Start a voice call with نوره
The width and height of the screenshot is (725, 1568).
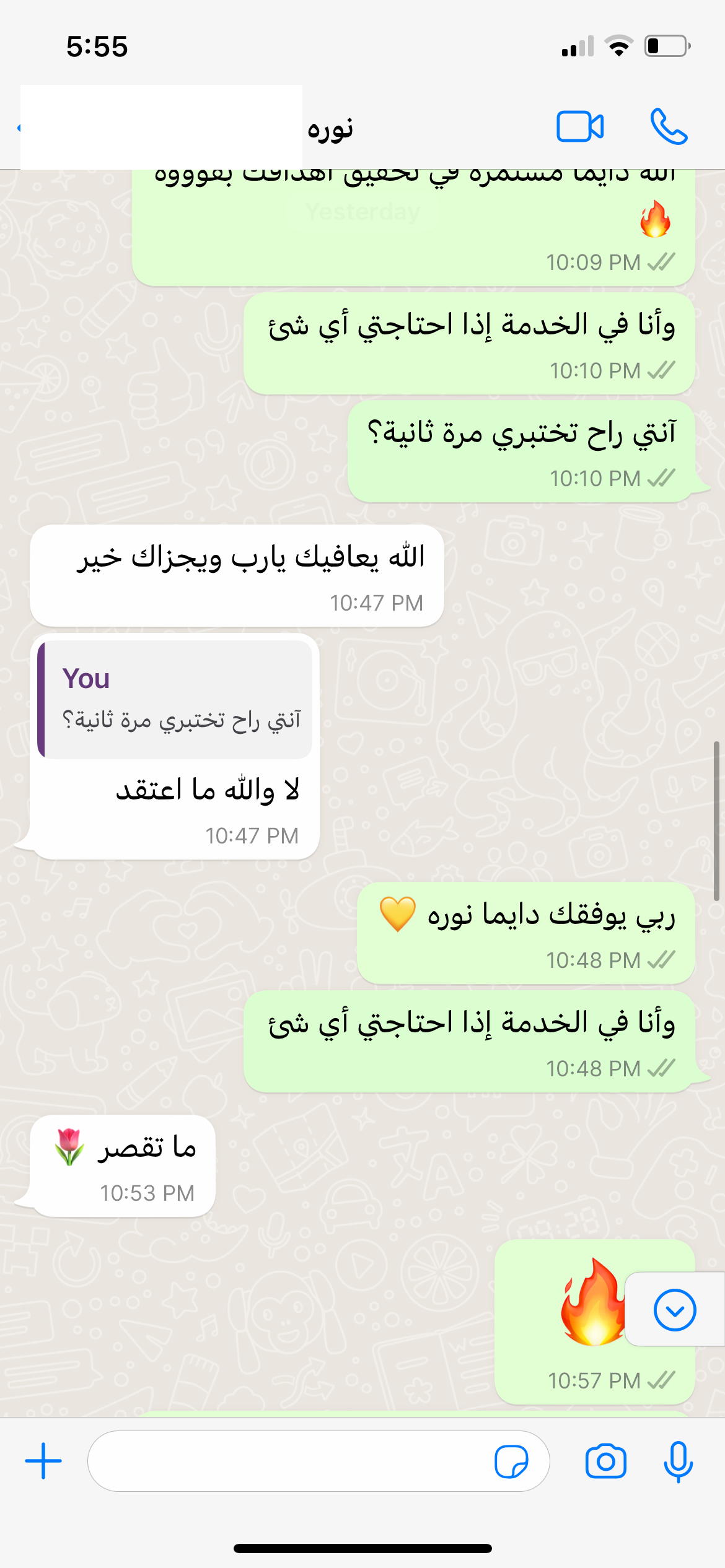pyautogui.click(x=669, y=127)
